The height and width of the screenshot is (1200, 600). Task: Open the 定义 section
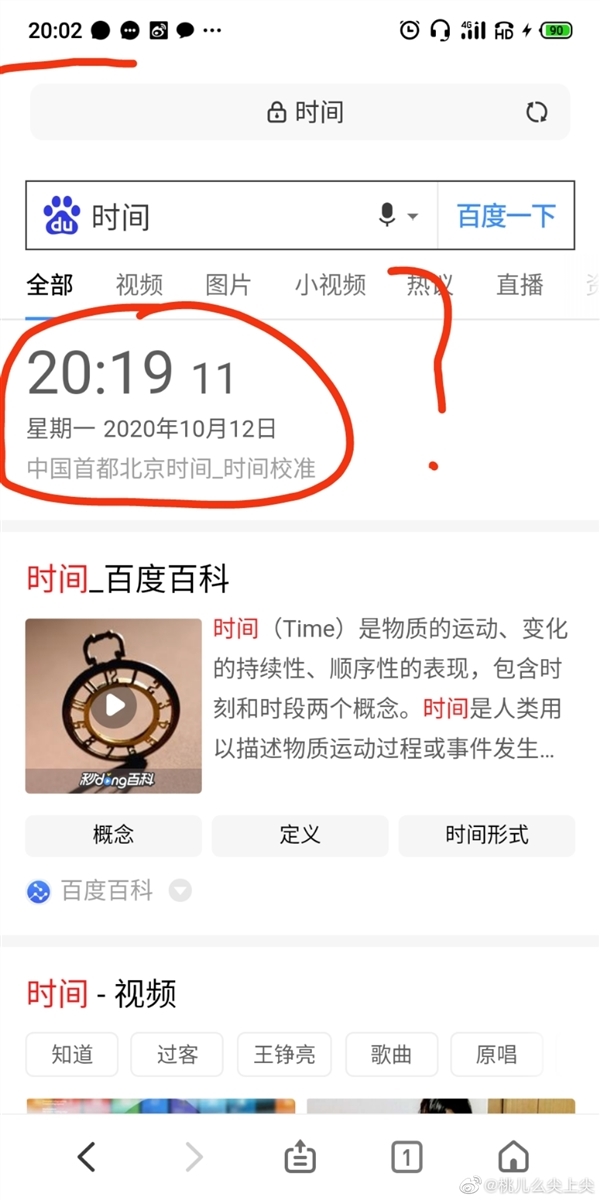(299, 835)
